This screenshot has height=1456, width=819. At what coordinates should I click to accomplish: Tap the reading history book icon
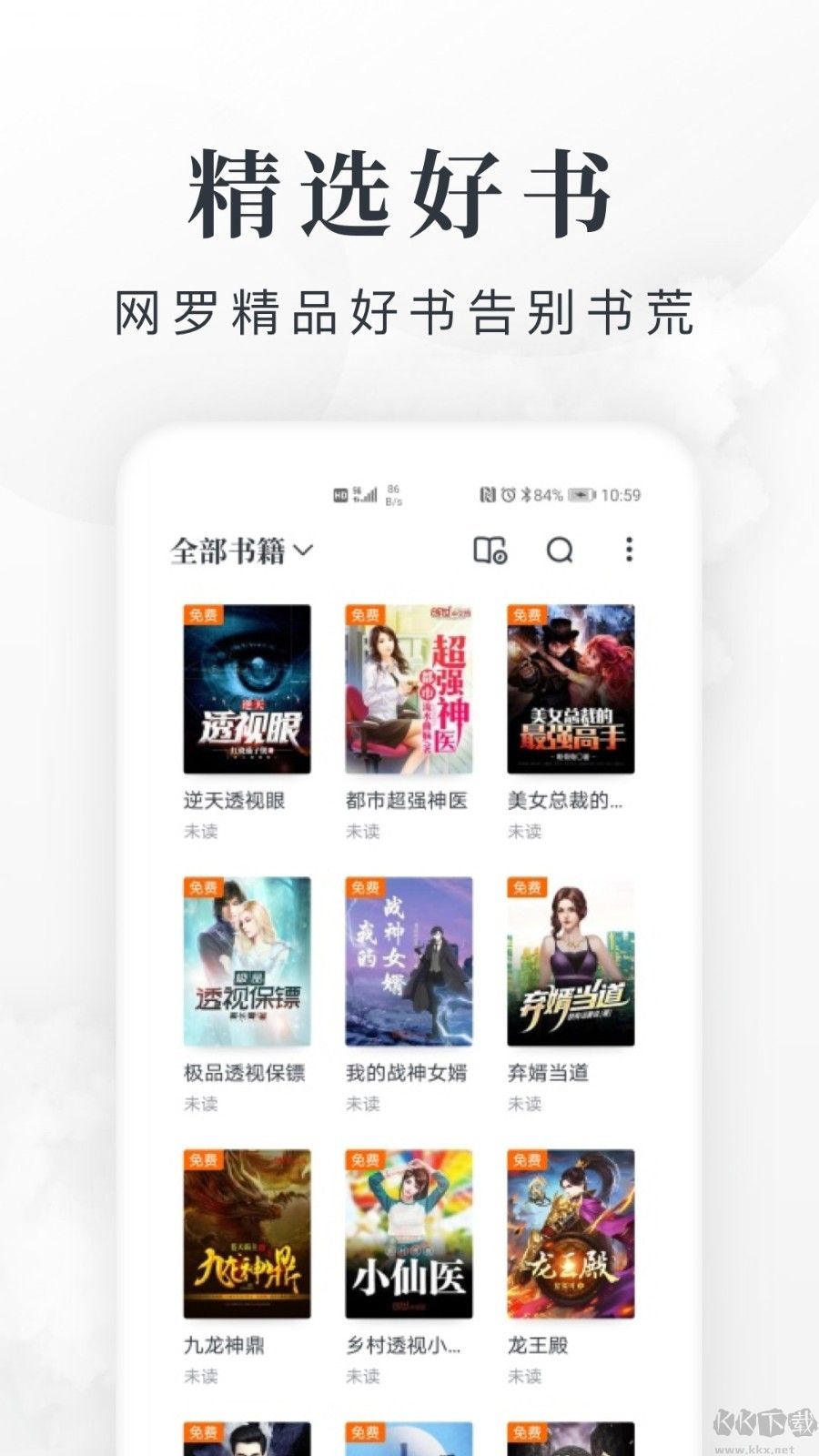click(489, 550)
